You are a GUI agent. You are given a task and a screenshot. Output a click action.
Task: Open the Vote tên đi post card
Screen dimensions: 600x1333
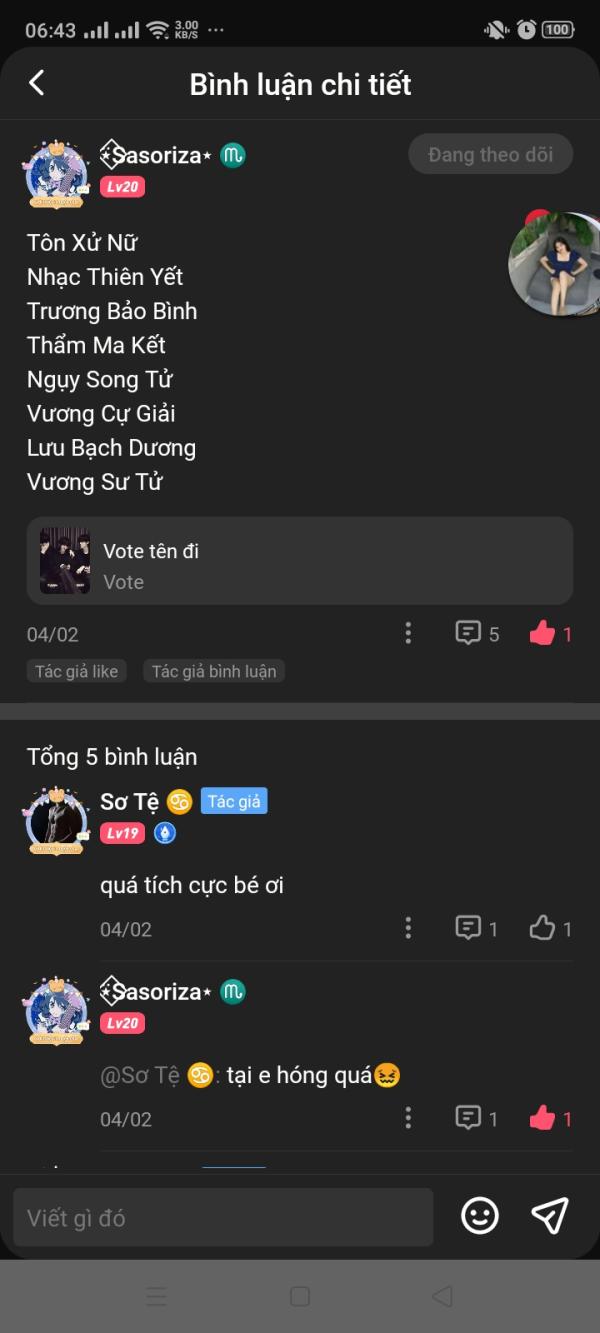pyautogui.click(x=300, y=561)
